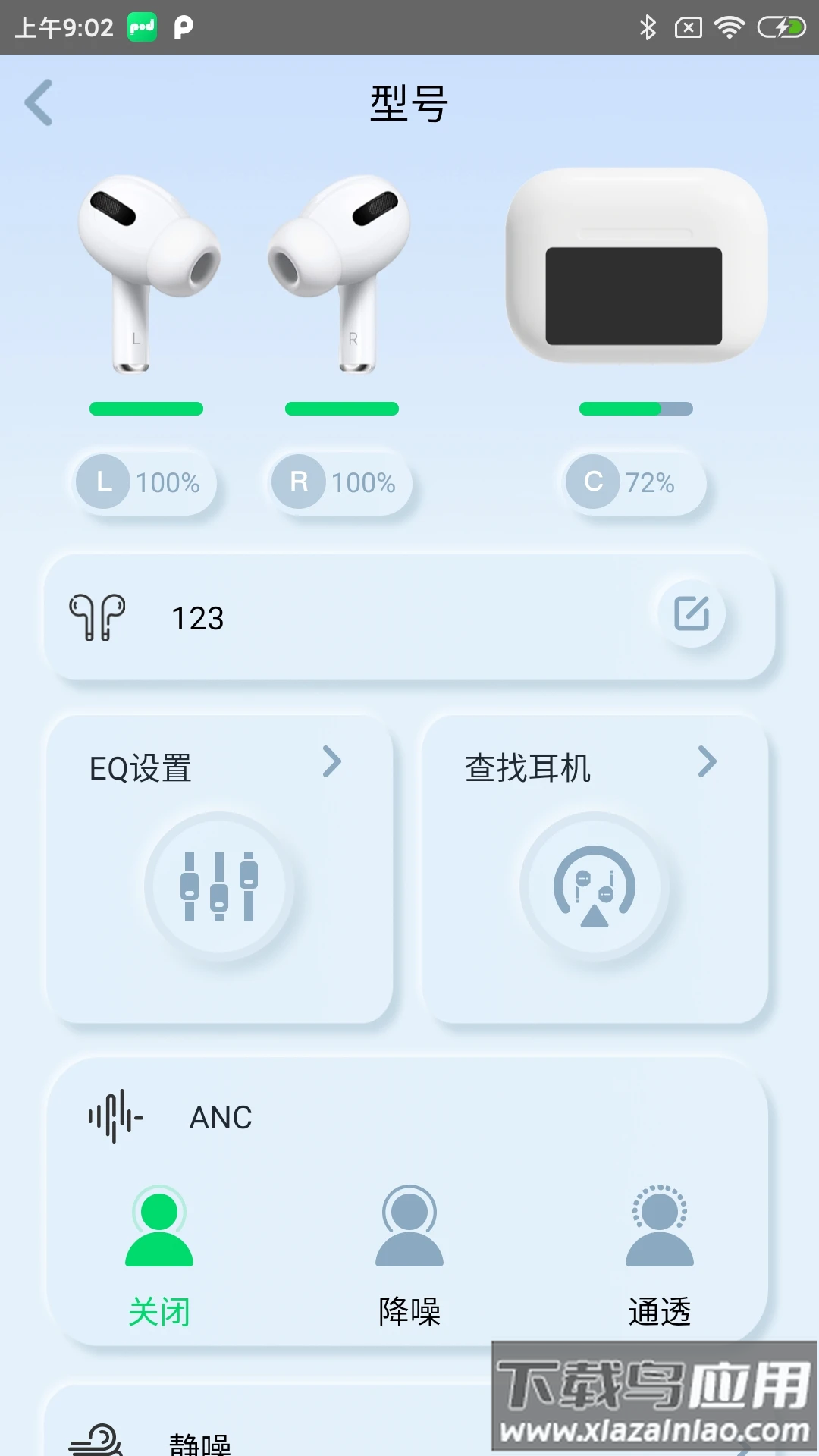Edit the earphone name 123
The height and width of the screenshot is (1456, 819).
tap(692, 613)
